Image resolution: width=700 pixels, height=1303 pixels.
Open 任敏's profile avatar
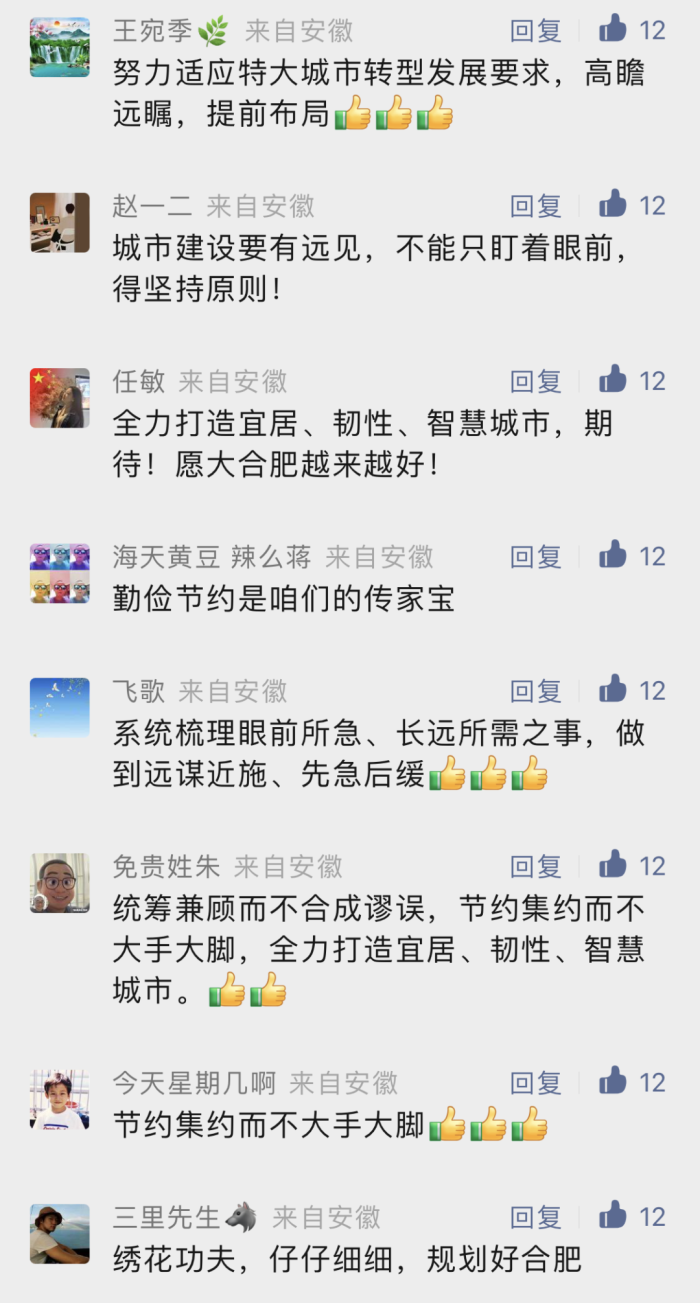point(60,398)
